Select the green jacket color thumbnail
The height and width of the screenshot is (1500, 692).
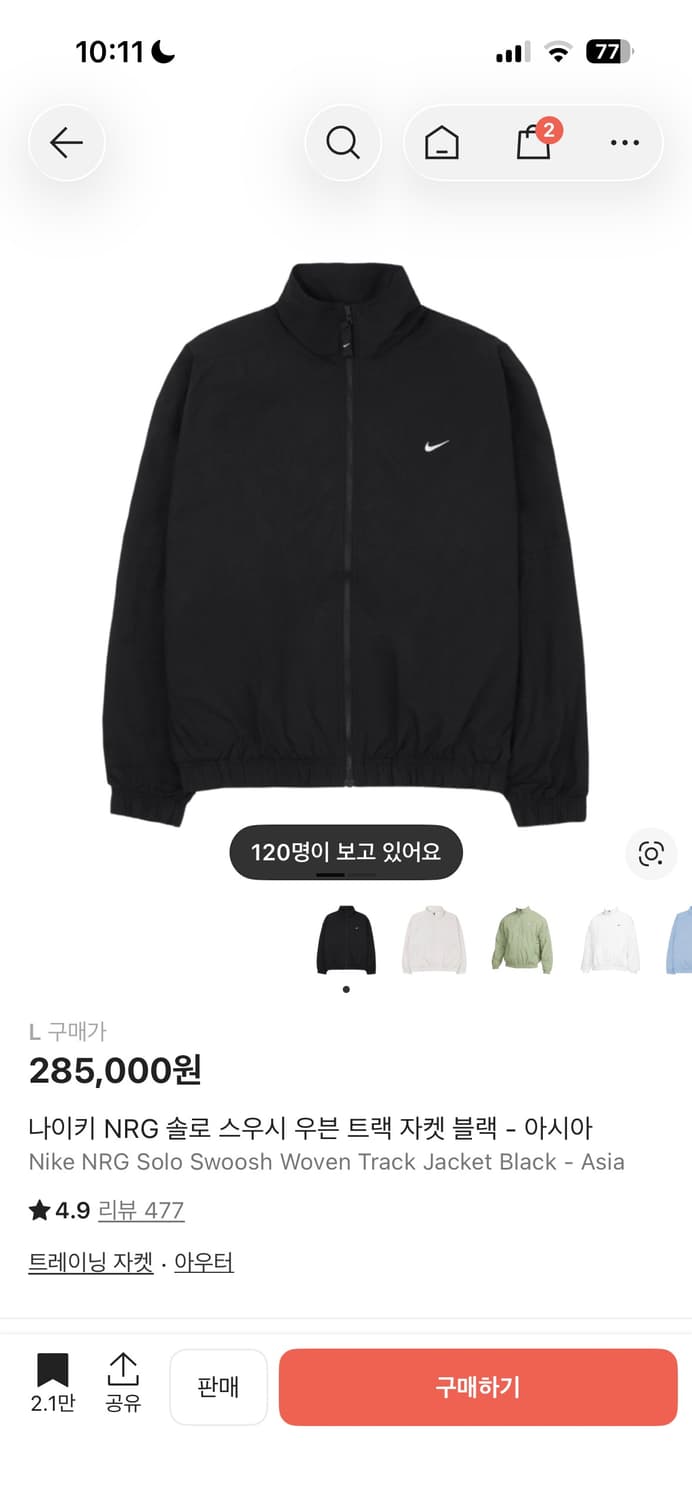[x=522, y=939]
